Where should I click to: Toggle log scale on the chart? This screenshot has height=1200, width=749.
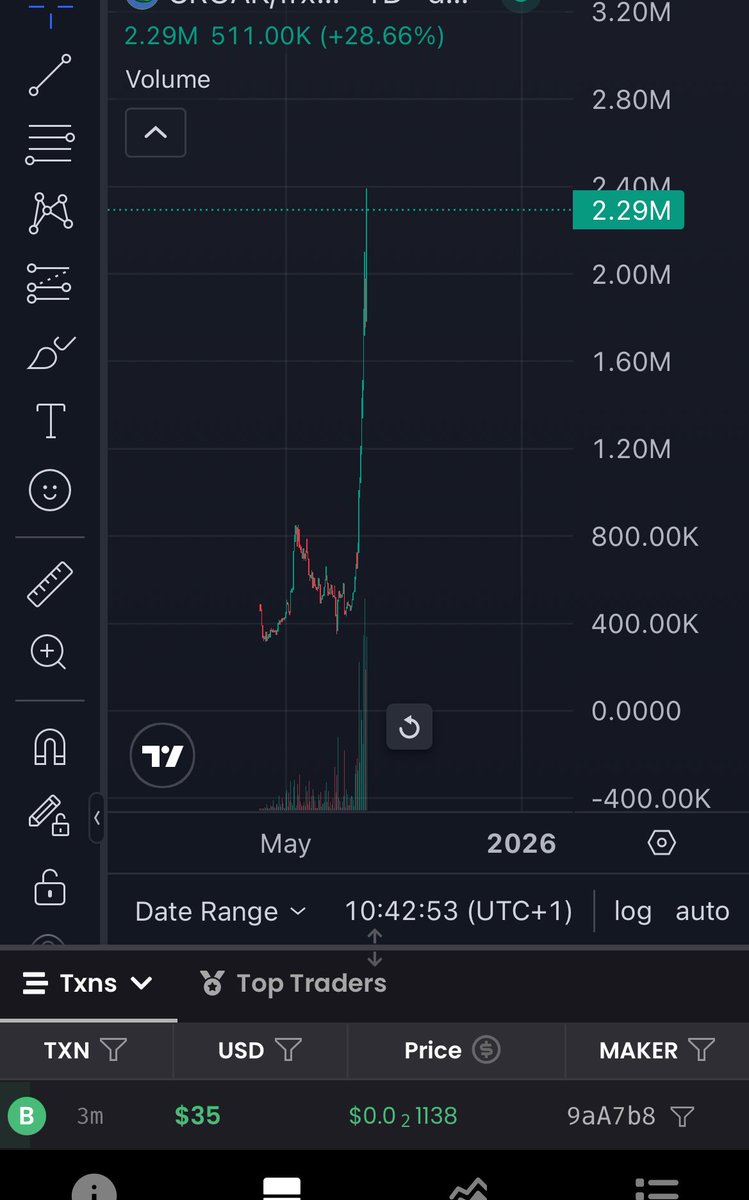(x=632, y=911)
